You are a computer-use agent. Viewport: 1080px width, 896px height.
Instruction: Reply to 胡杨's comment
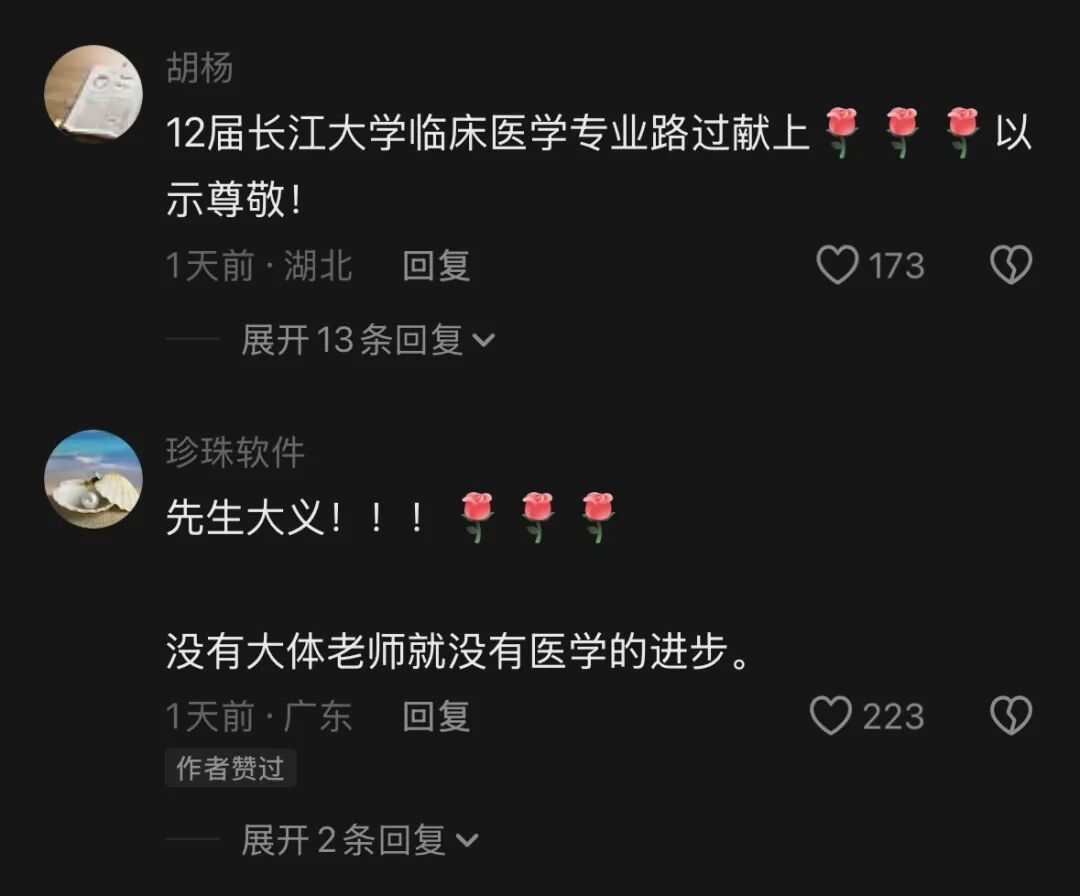pos(436,266)
